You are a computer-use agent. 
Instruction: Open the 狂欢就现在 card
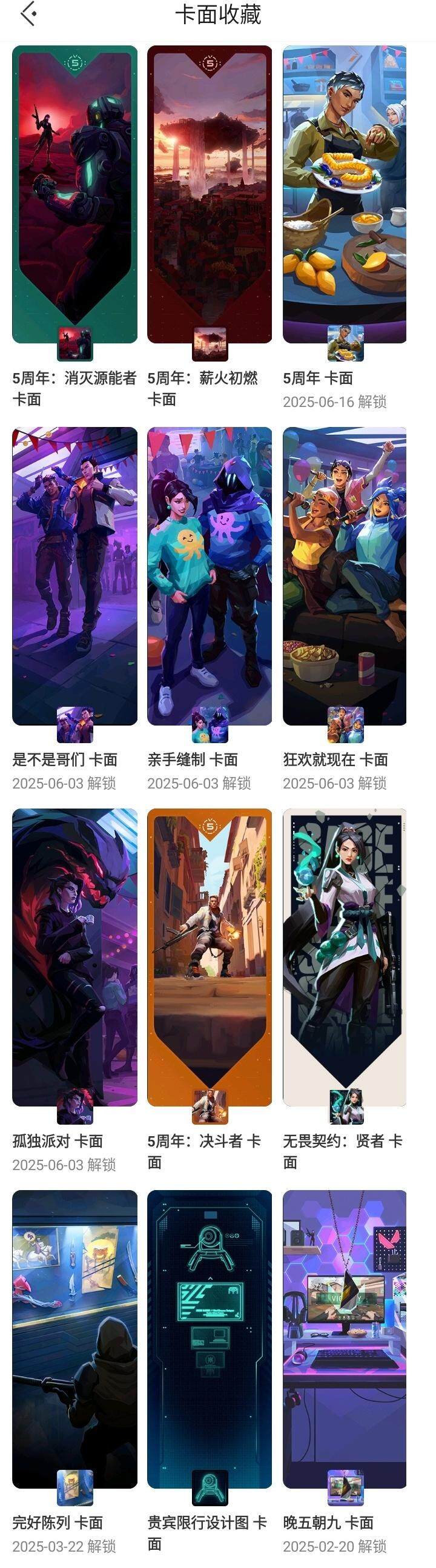(x=345, y=575)
